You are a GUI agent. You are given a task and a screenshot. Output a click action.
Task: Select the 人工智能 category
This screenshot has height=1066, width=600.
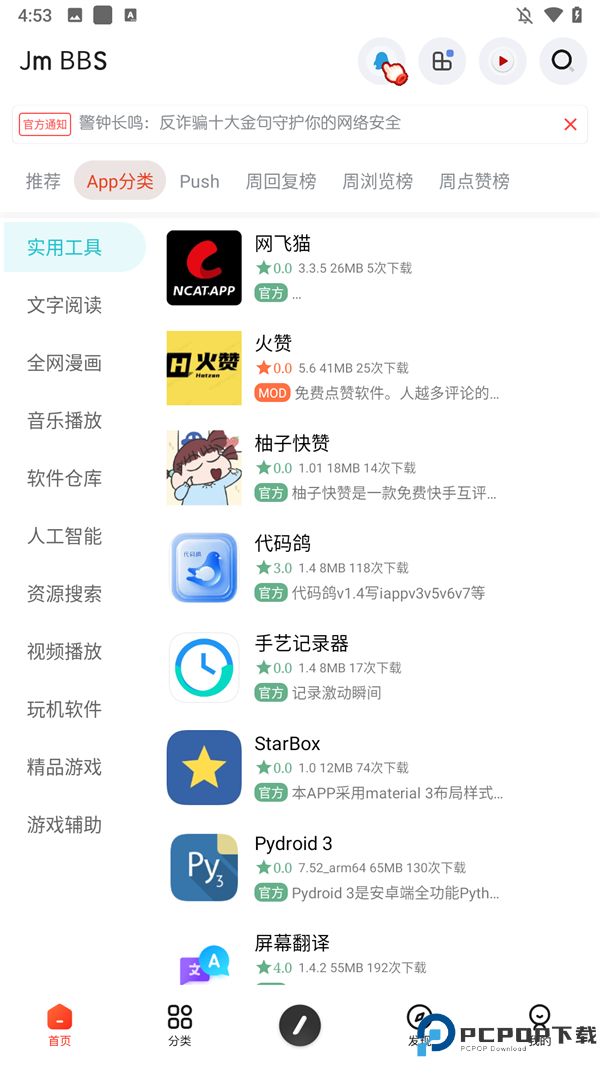(x=64, y=536)
